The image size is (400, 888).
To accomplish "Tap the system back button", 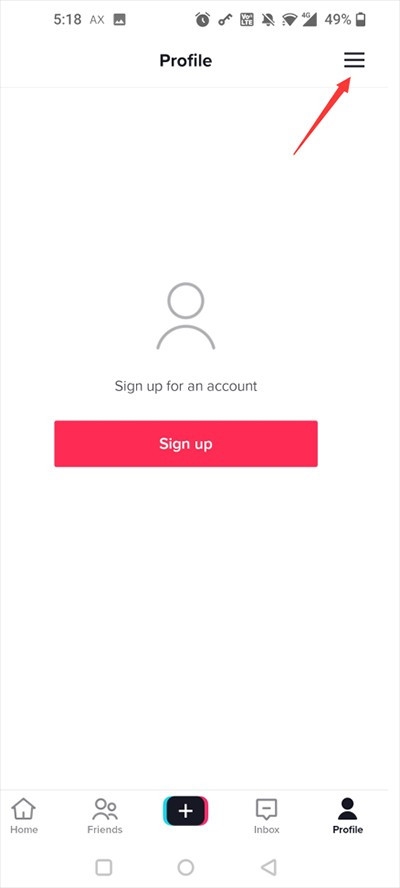I will [269, 867].
